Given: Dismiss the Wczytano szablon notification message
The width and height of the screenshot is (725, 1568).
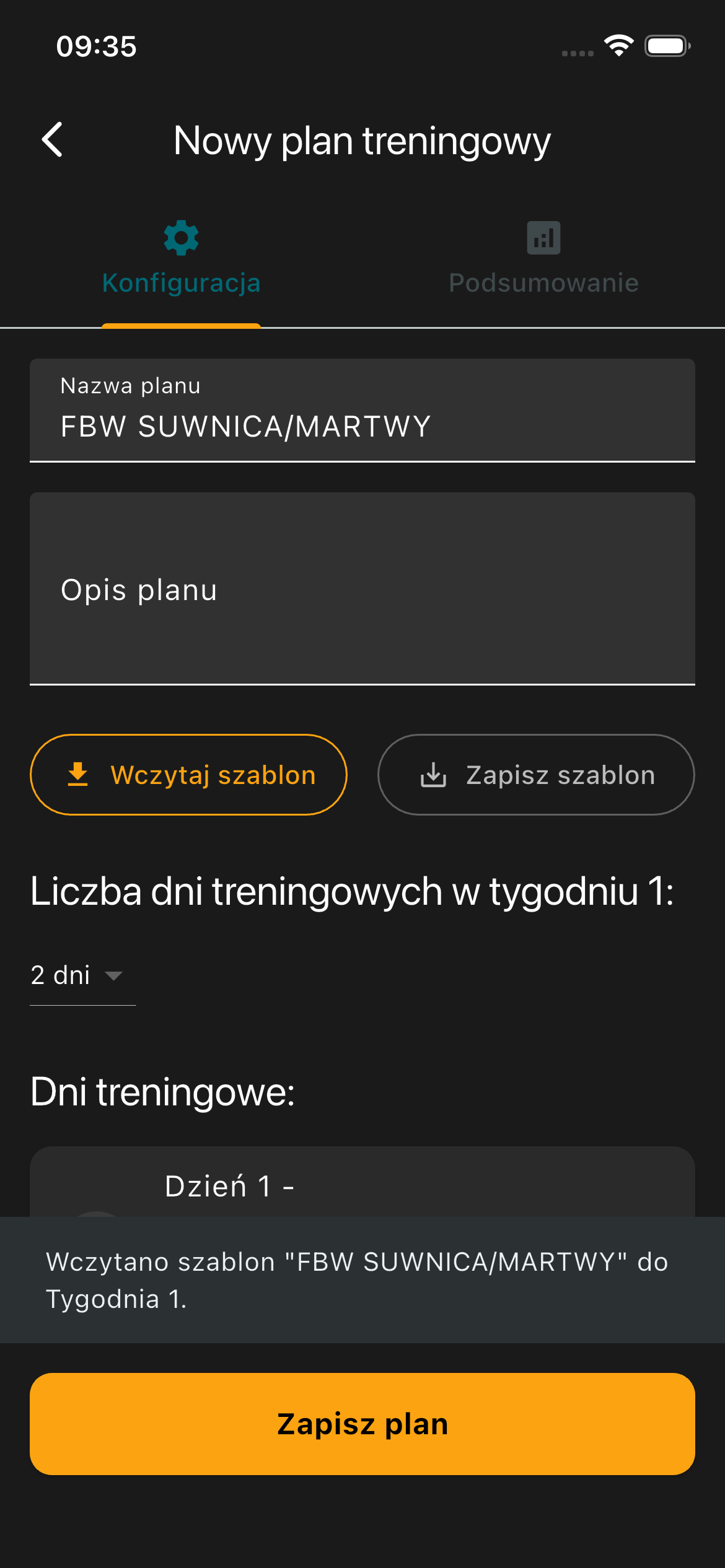Looking at the screenshot, I should (x=362, y=1282).
